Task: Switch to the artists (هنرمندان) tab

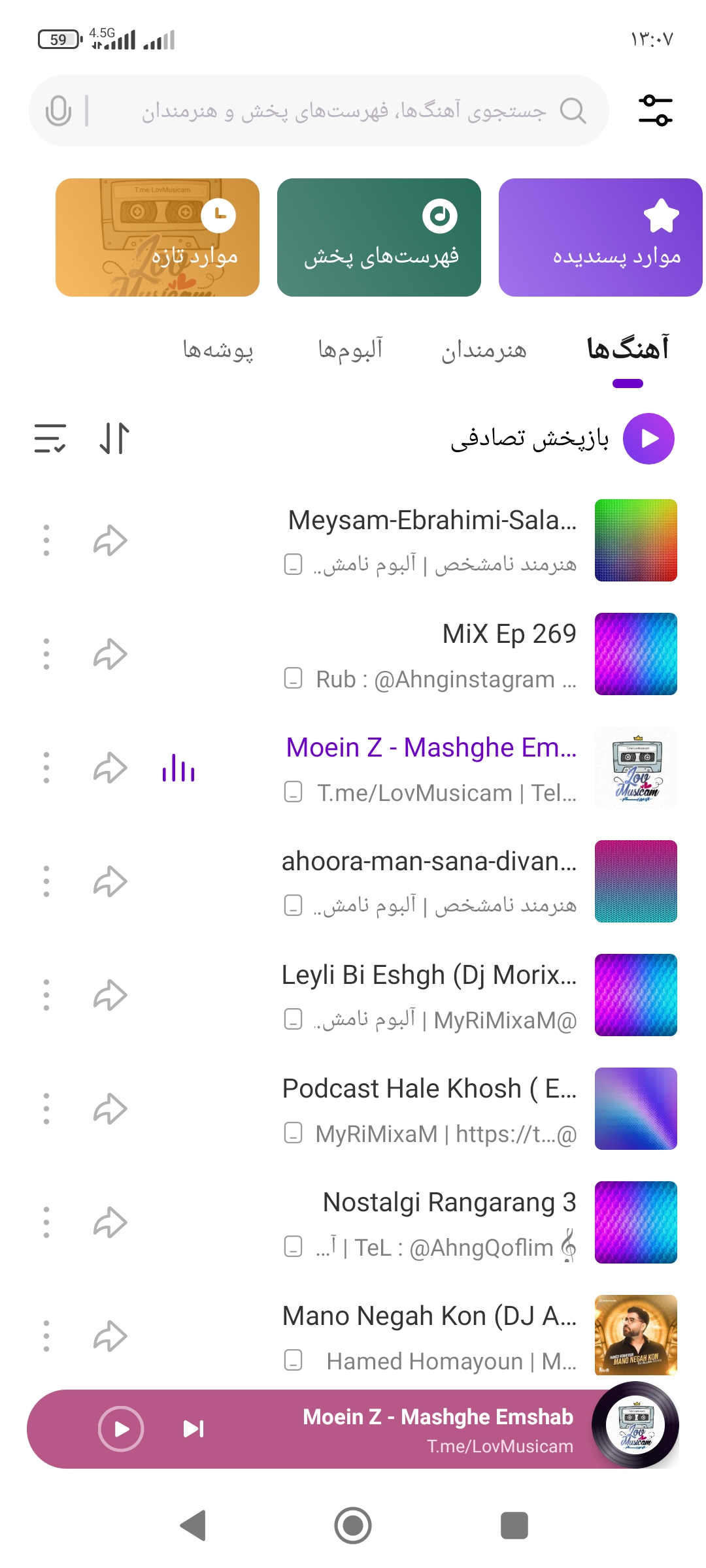Action: point(484,351)
